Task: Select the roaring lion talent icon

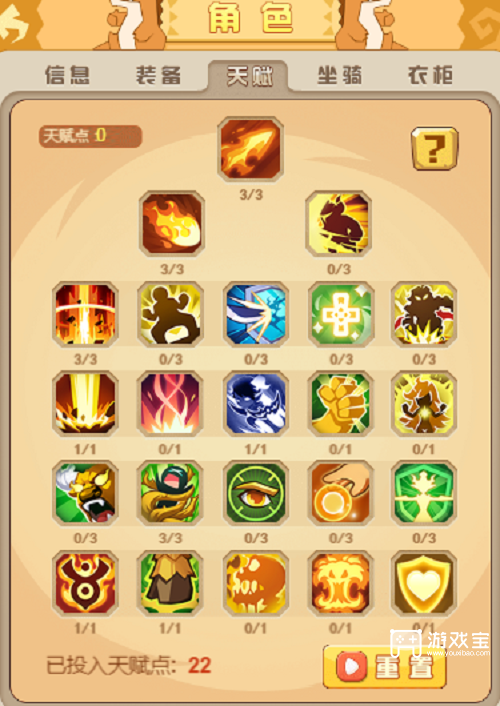Action: pyautogui.click(x=85, y=493)
